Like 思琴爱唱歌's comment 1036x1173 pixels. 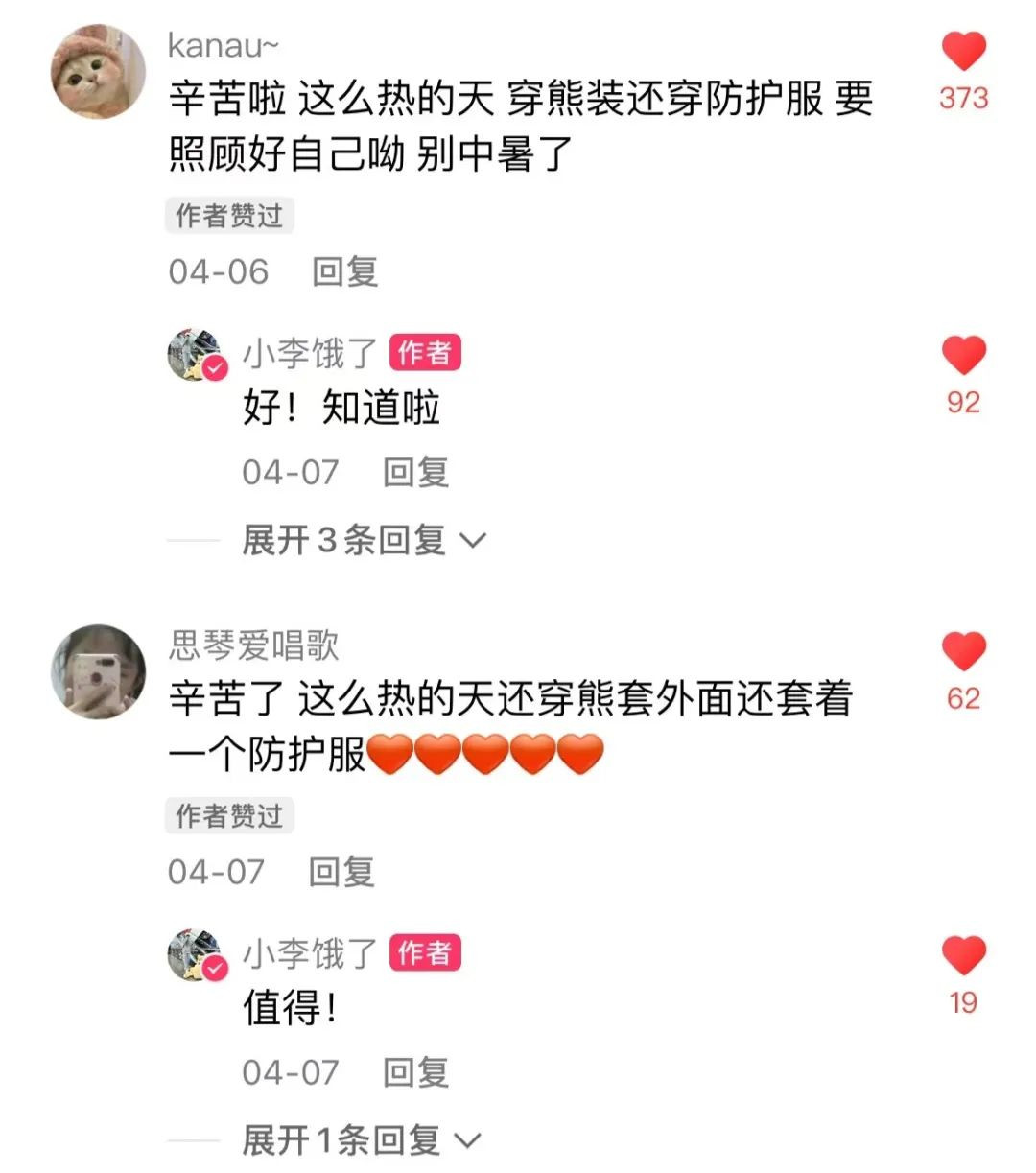[963, 652]
